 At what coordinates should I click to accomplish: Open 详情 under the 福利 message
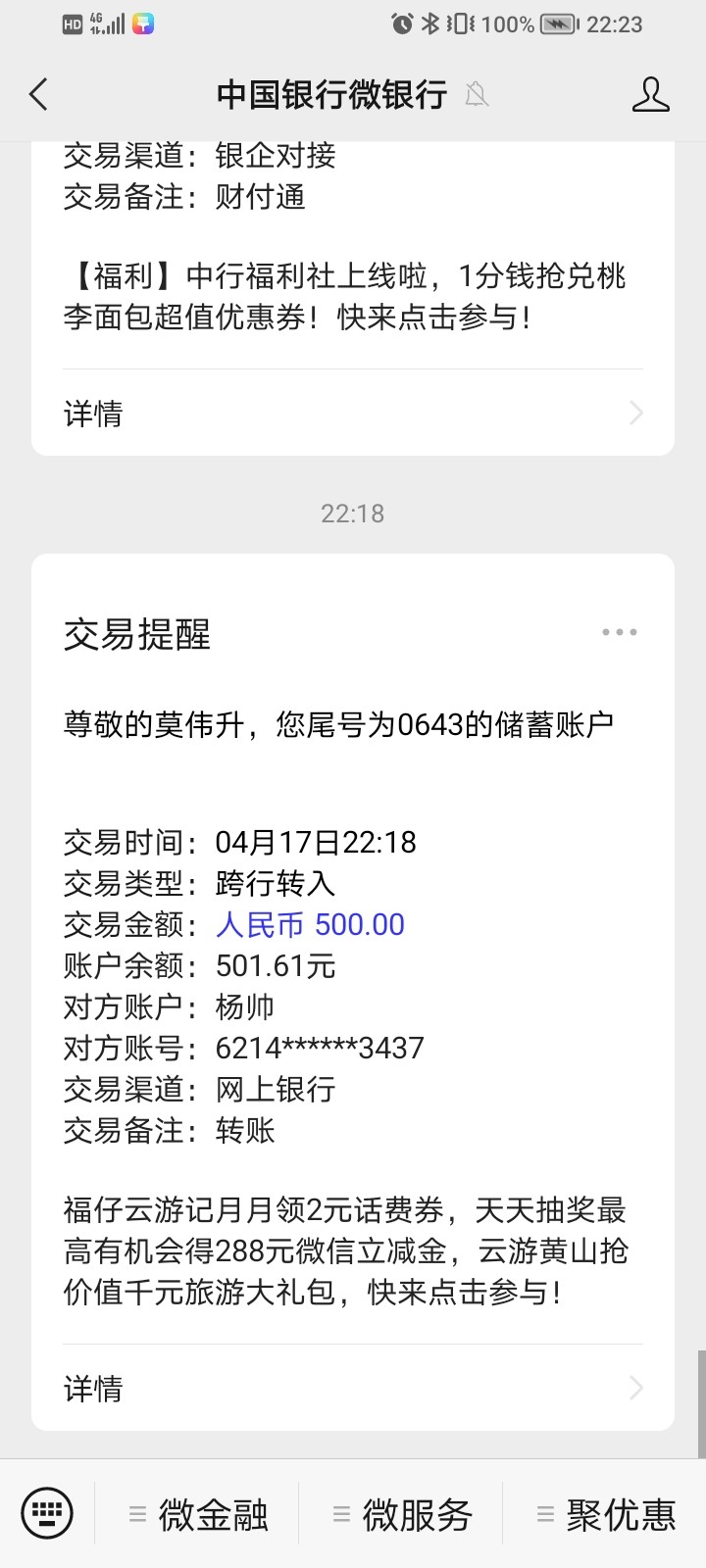(x=353, y=414)
